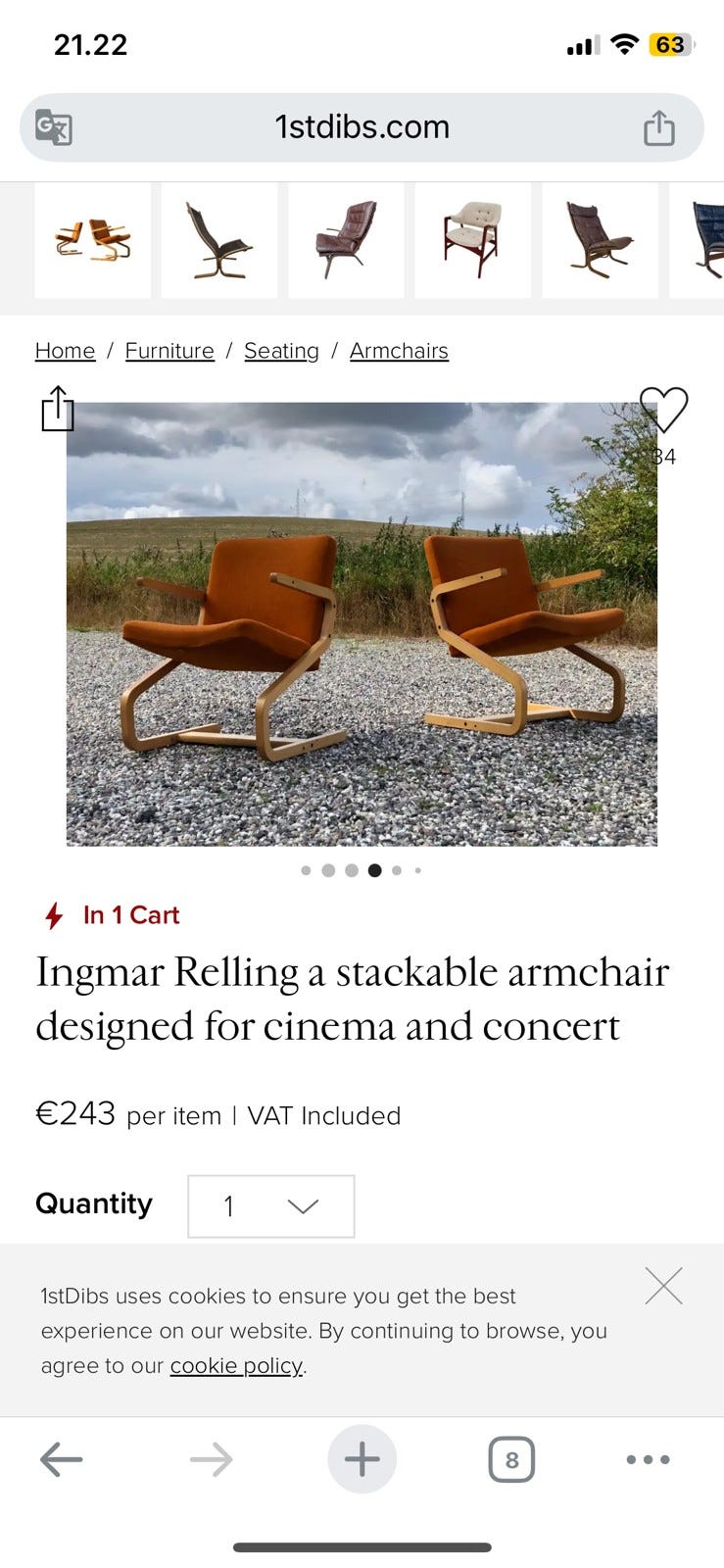Share the page using the address bar icon

pos(659,126)
